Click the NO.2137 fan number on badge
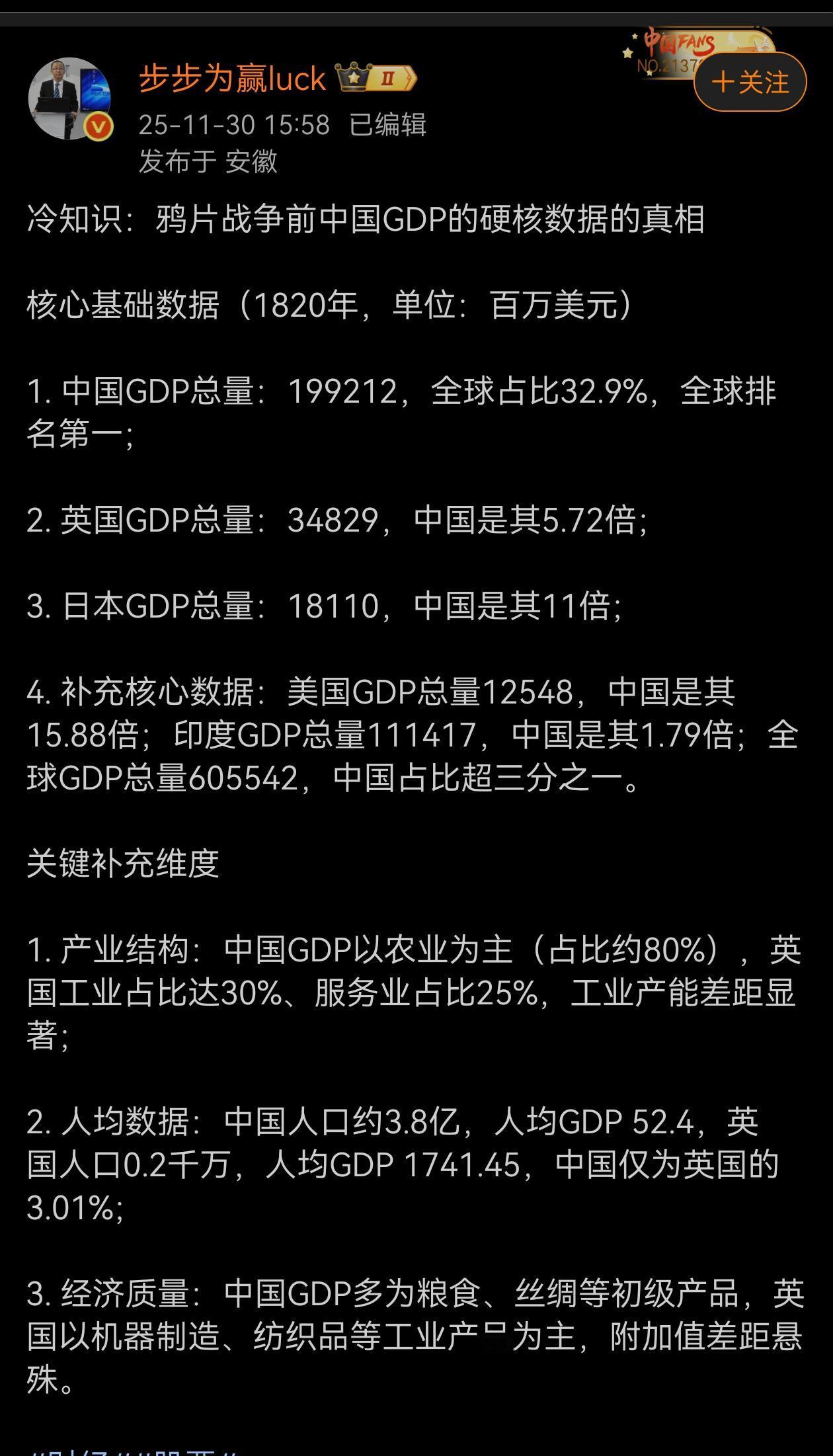This screenshot has height=1456, width=833. click(x=668, y=64)
